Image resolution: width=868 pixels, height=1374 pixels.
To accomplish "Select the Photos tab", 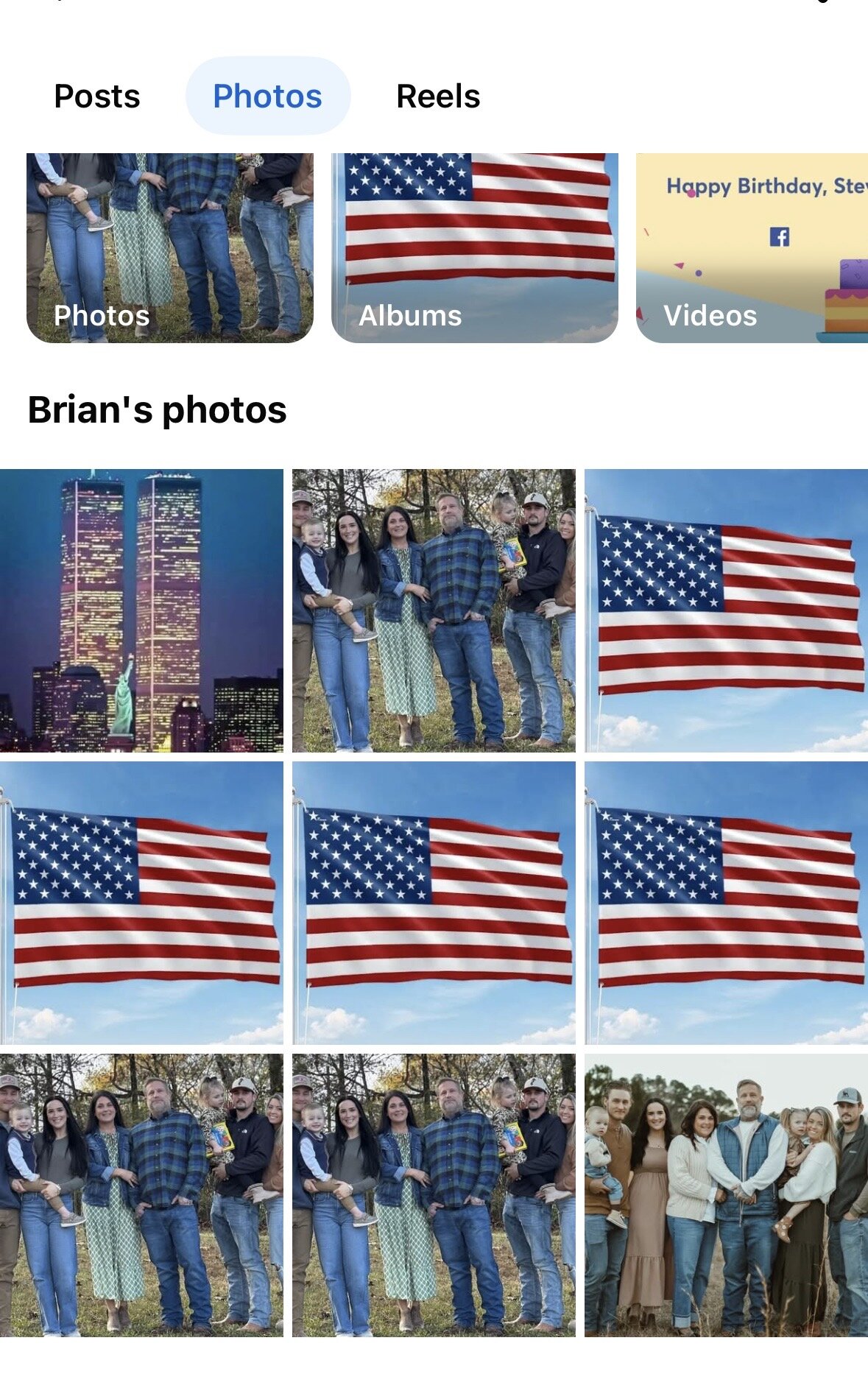I will tap(267, 96).
